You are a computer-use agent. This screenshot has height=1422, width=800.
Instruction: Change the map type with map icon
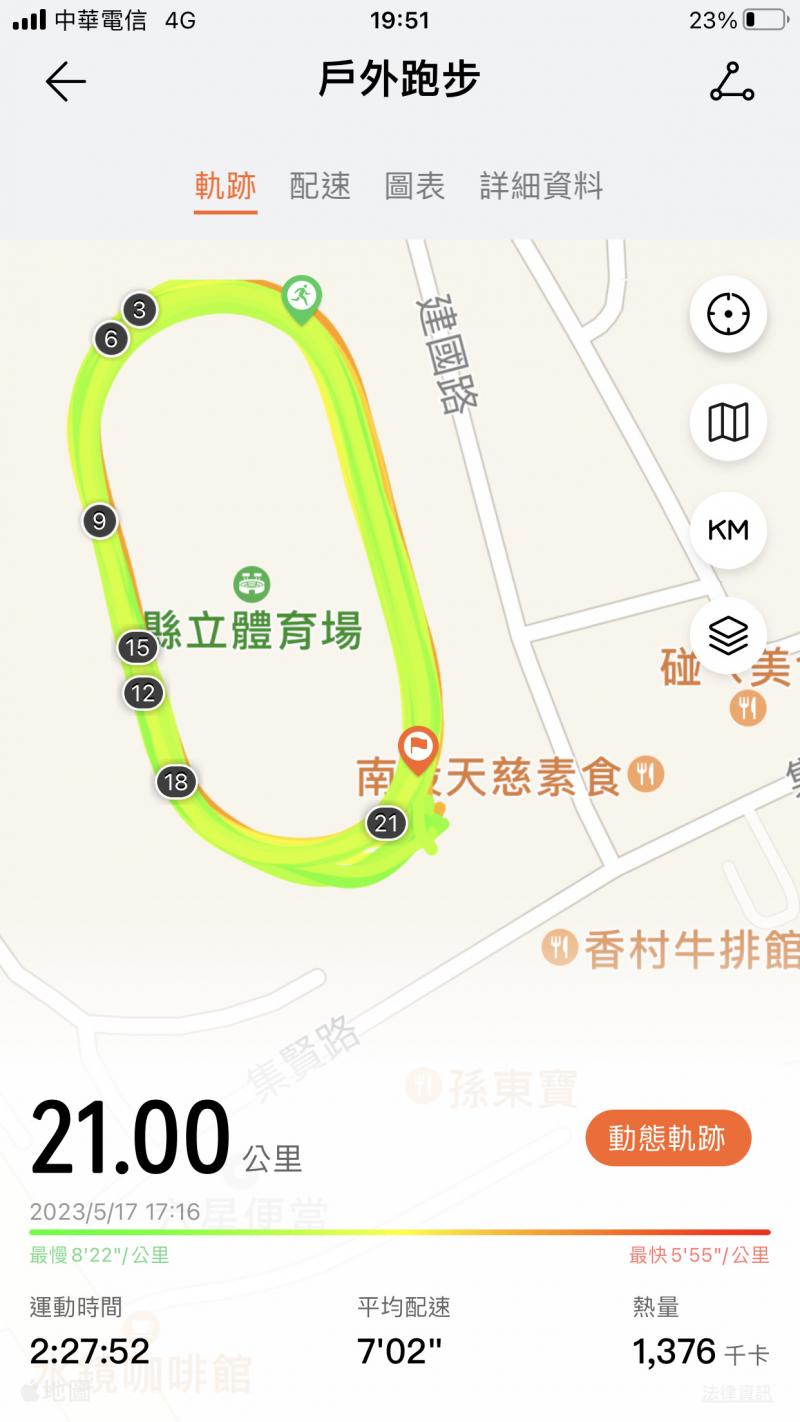click(728, 422)
